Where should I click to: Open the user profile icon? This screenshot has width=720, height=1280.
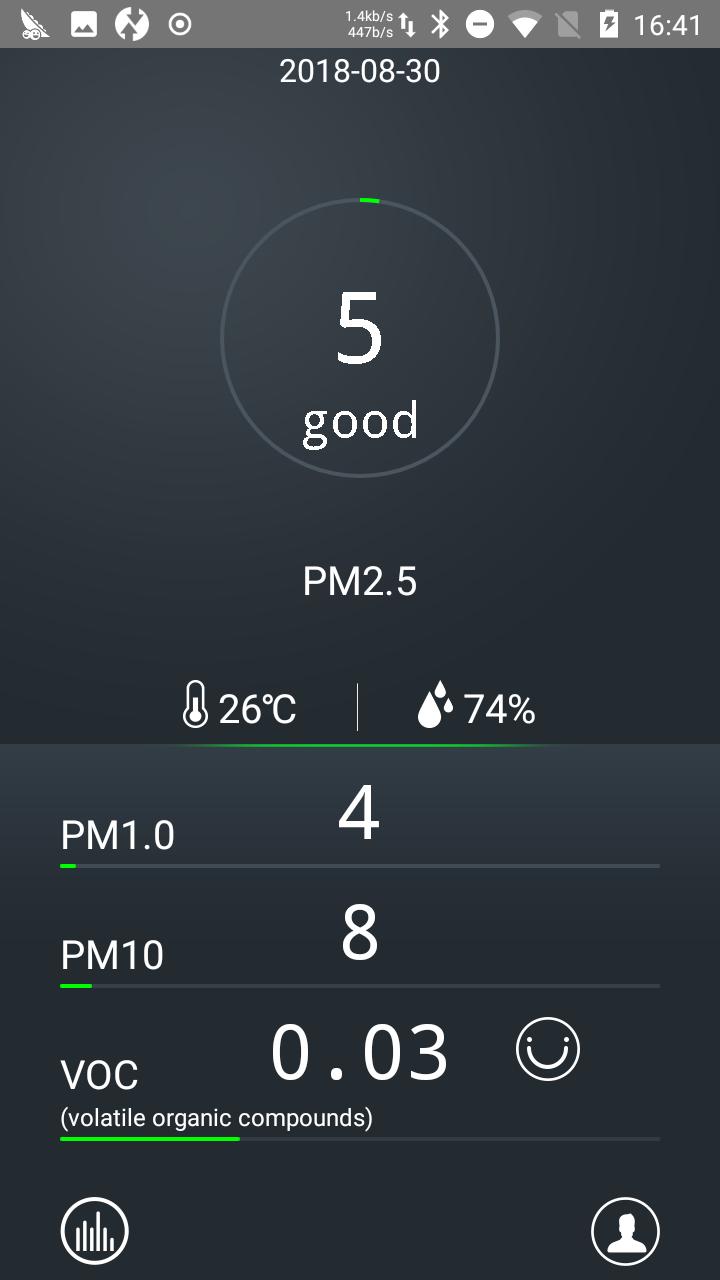pos(625,1231)
